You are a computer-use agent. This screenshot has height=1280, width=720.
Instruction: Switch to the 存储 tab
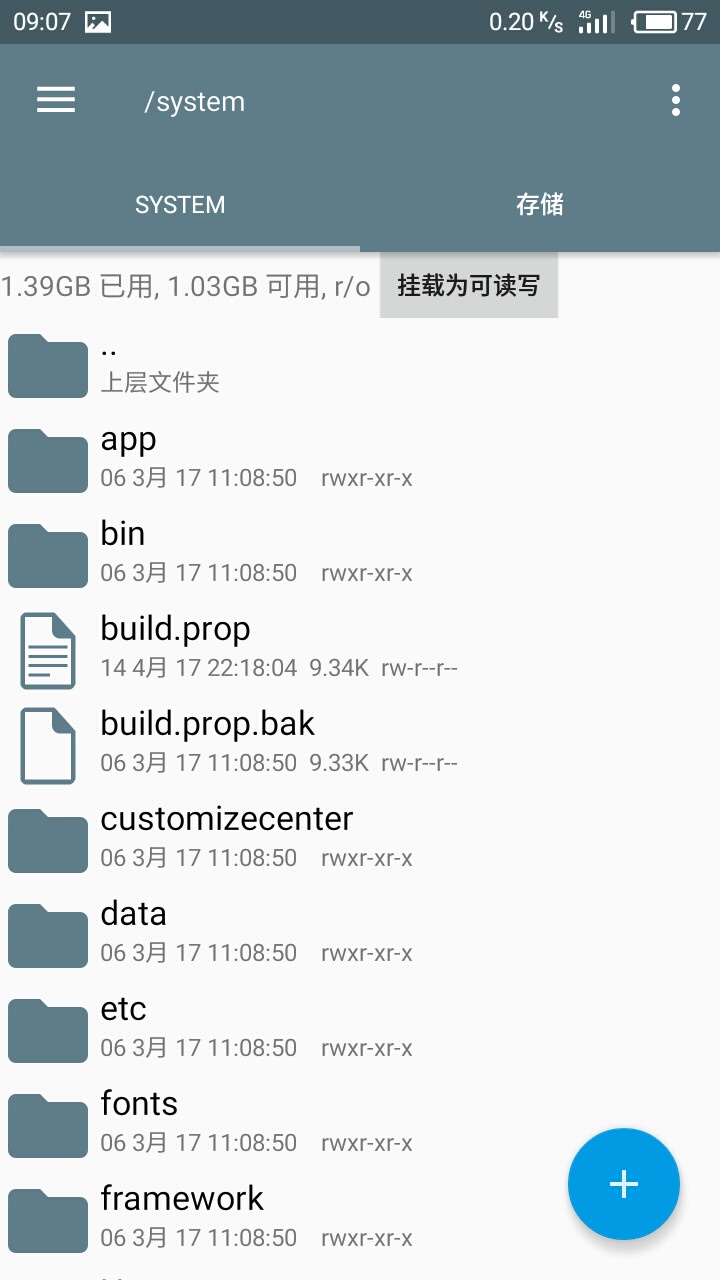[x=540, y=205]
